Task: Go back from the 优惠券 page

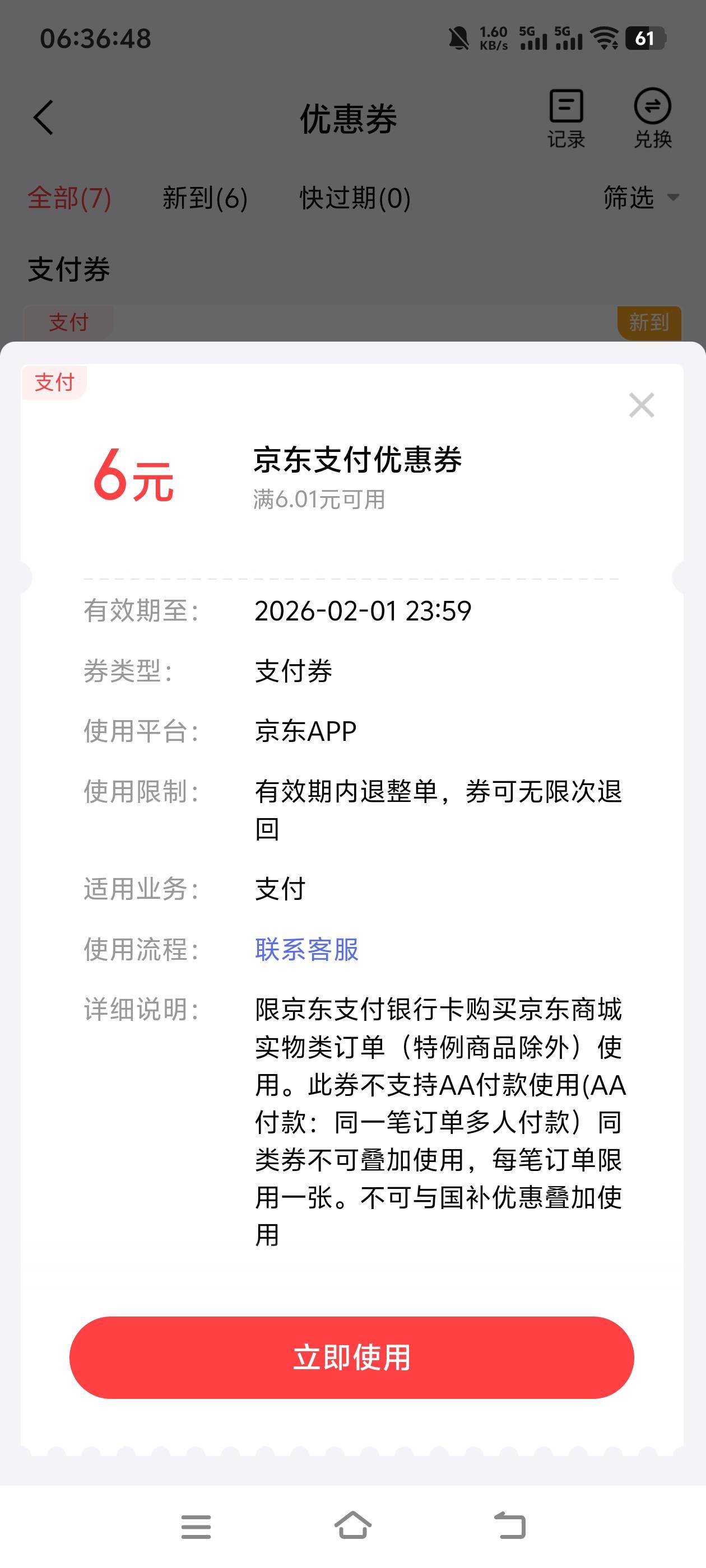Action: pyautogui.click(x=44, y=118)
